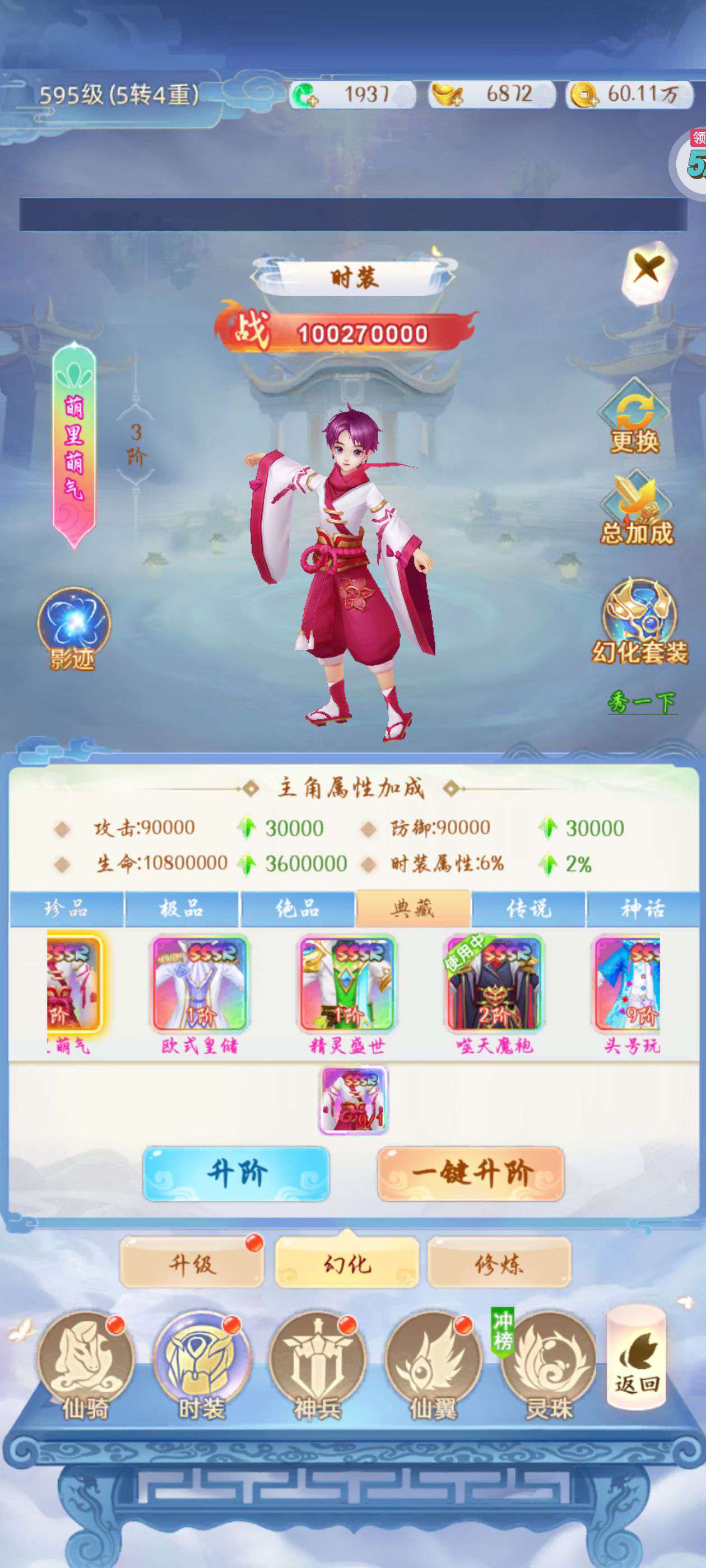Switch to the 绝品 tab
The height and width of the screenshot is (1568, 706).
click(298, 909)
